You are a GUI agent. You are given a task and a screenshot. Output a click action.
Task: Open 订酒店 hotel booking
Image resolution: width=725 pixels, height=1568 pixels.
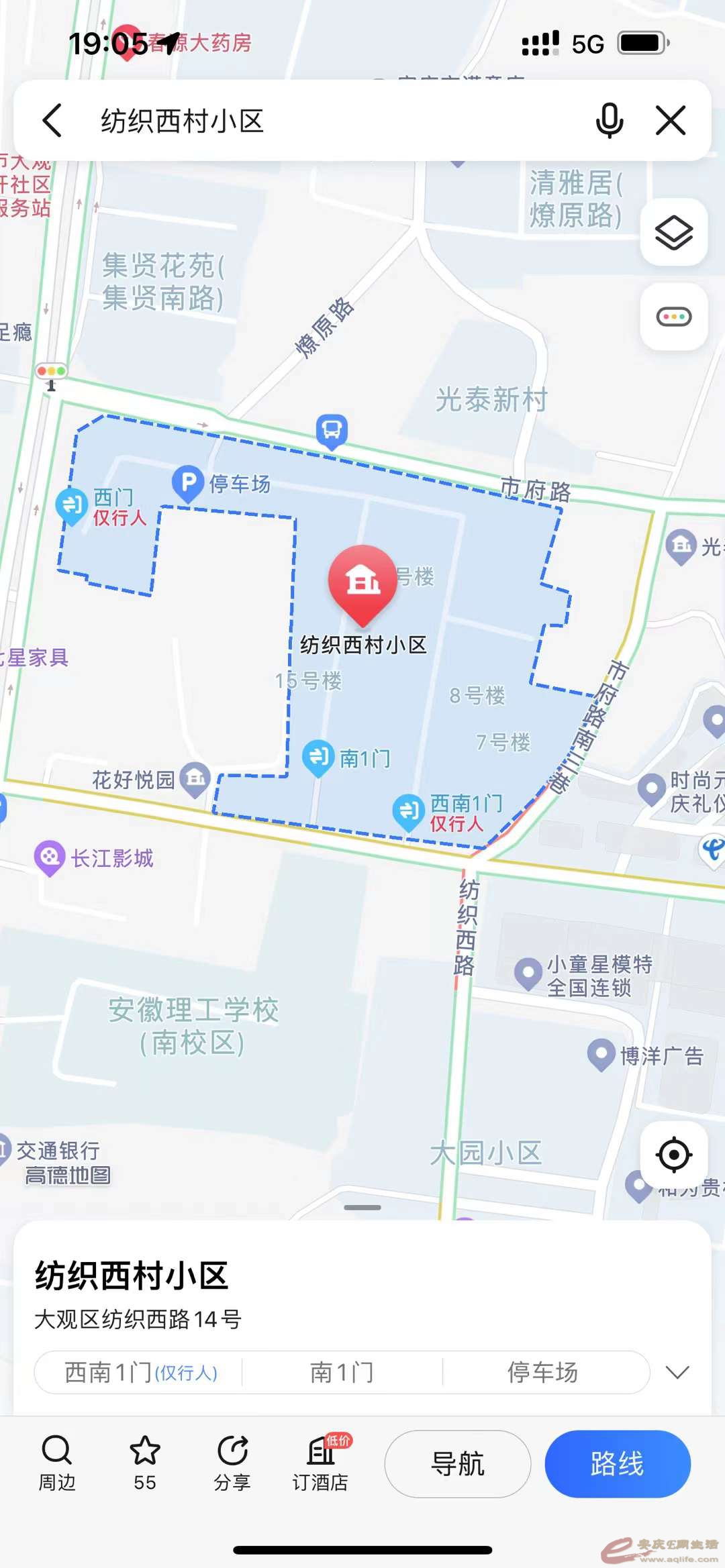(321, 1463)
